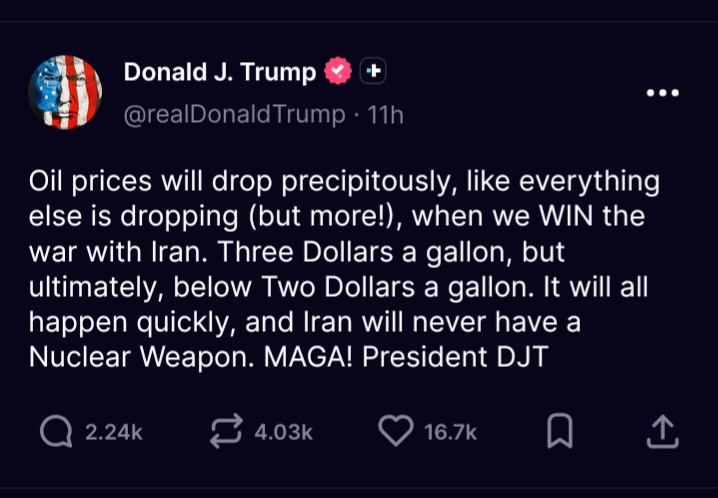Reply to the post via comment icon
Image resolution: width=718 pixels, height=498 pixels.
click(56, 432)
